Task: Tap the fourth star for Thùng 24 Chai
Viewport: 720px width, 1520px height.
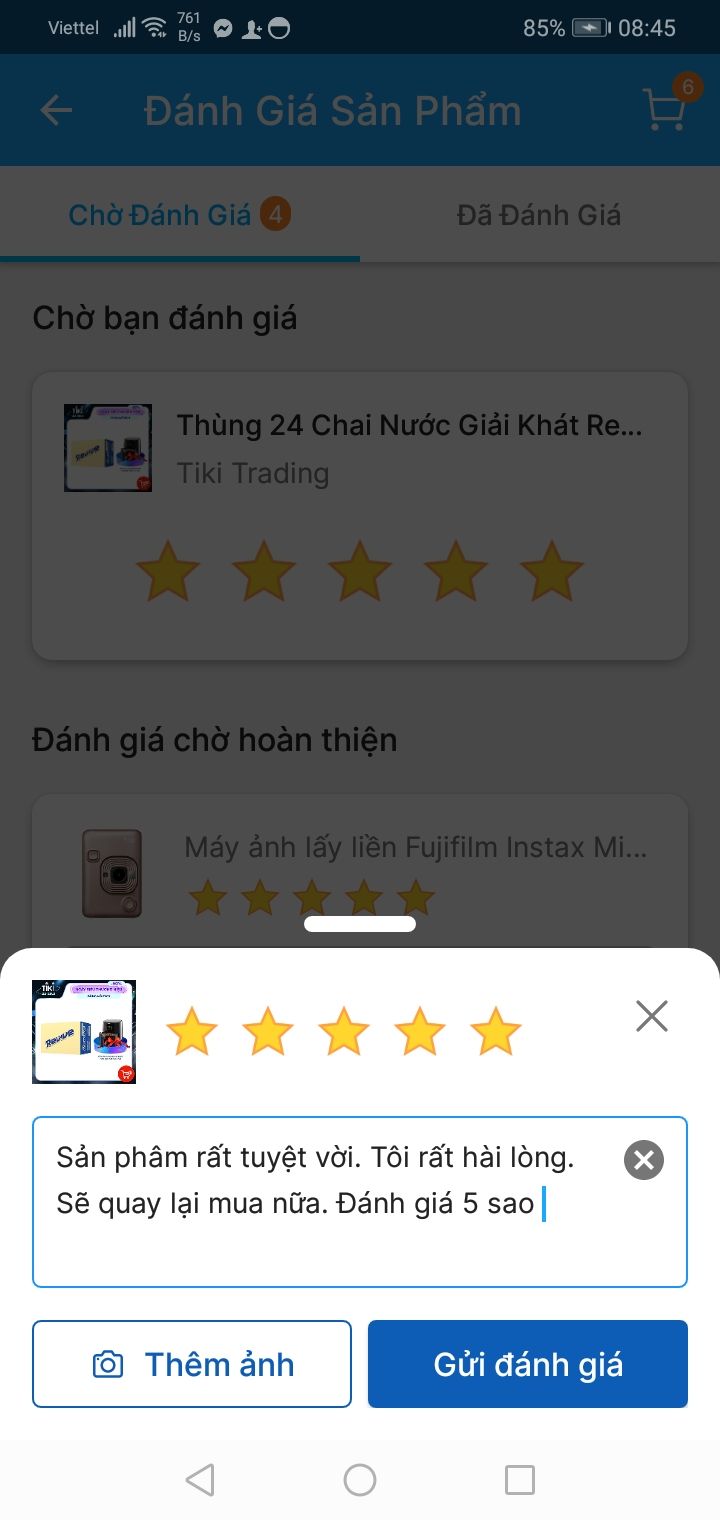Action: click(455, 570)
